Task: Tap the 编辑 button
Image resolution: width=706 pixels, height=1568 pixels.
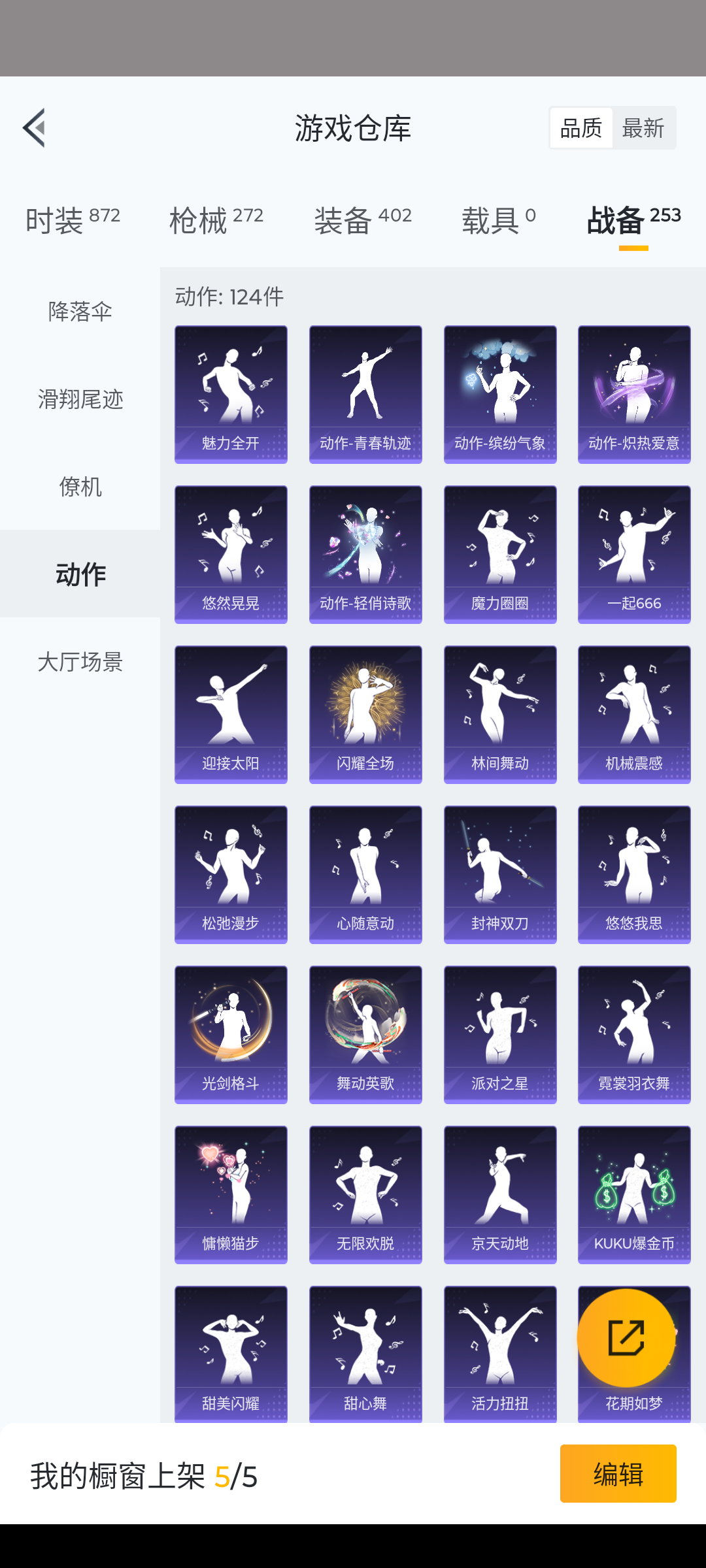Action: [618, 1473]
